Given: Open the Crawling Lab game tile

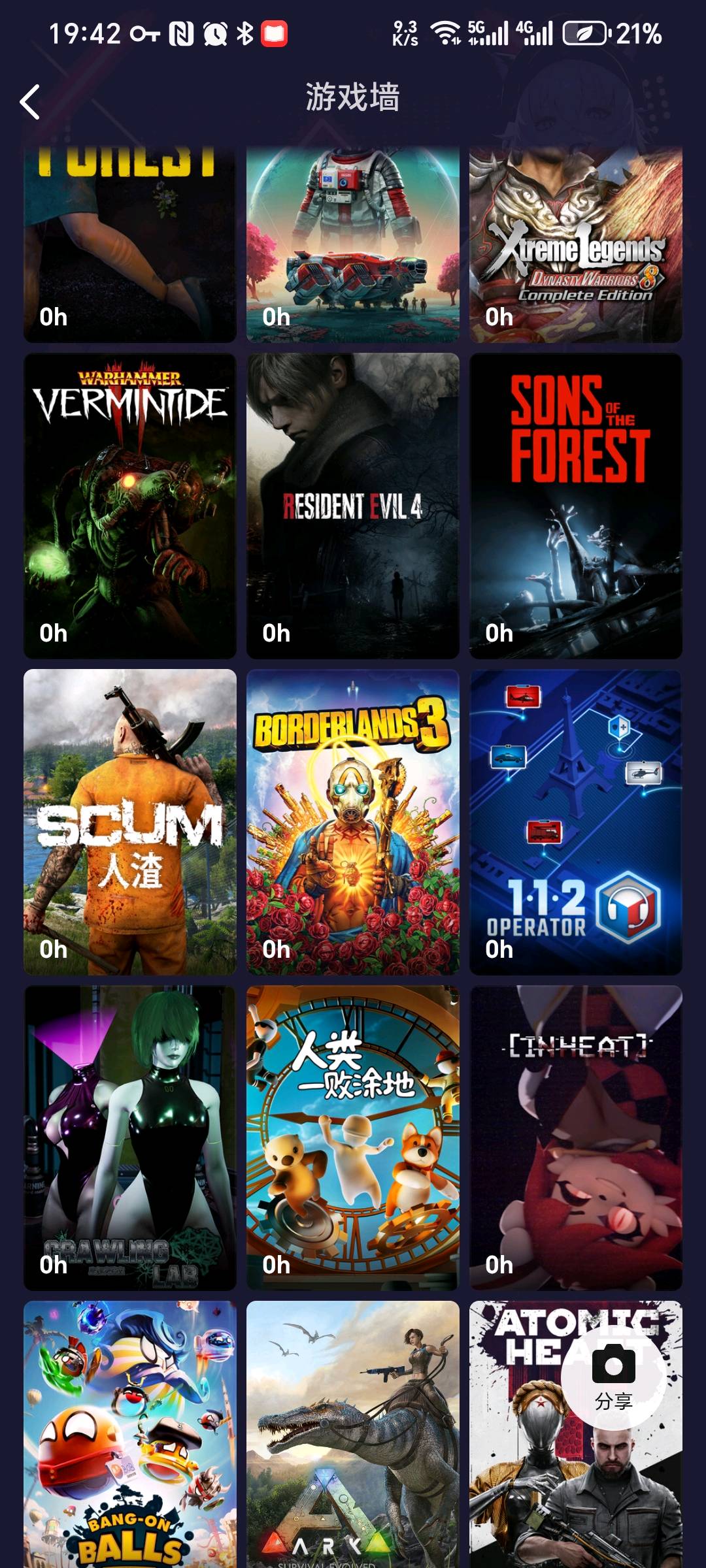Looking at the screenshot, I should [130, 1138].
